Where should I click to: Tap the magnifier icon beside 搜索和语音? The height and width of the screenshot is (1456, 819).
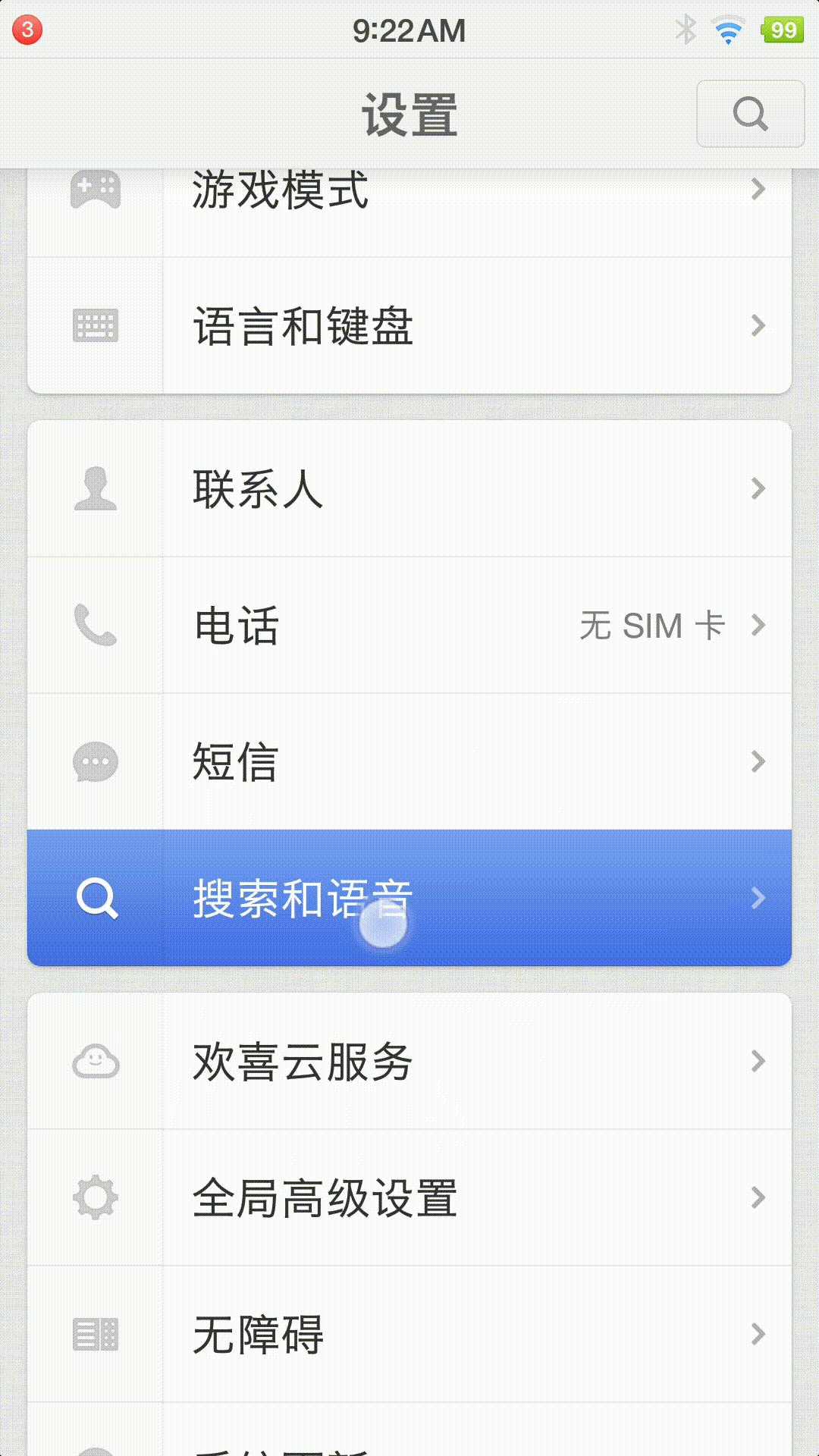pos(95,899)
